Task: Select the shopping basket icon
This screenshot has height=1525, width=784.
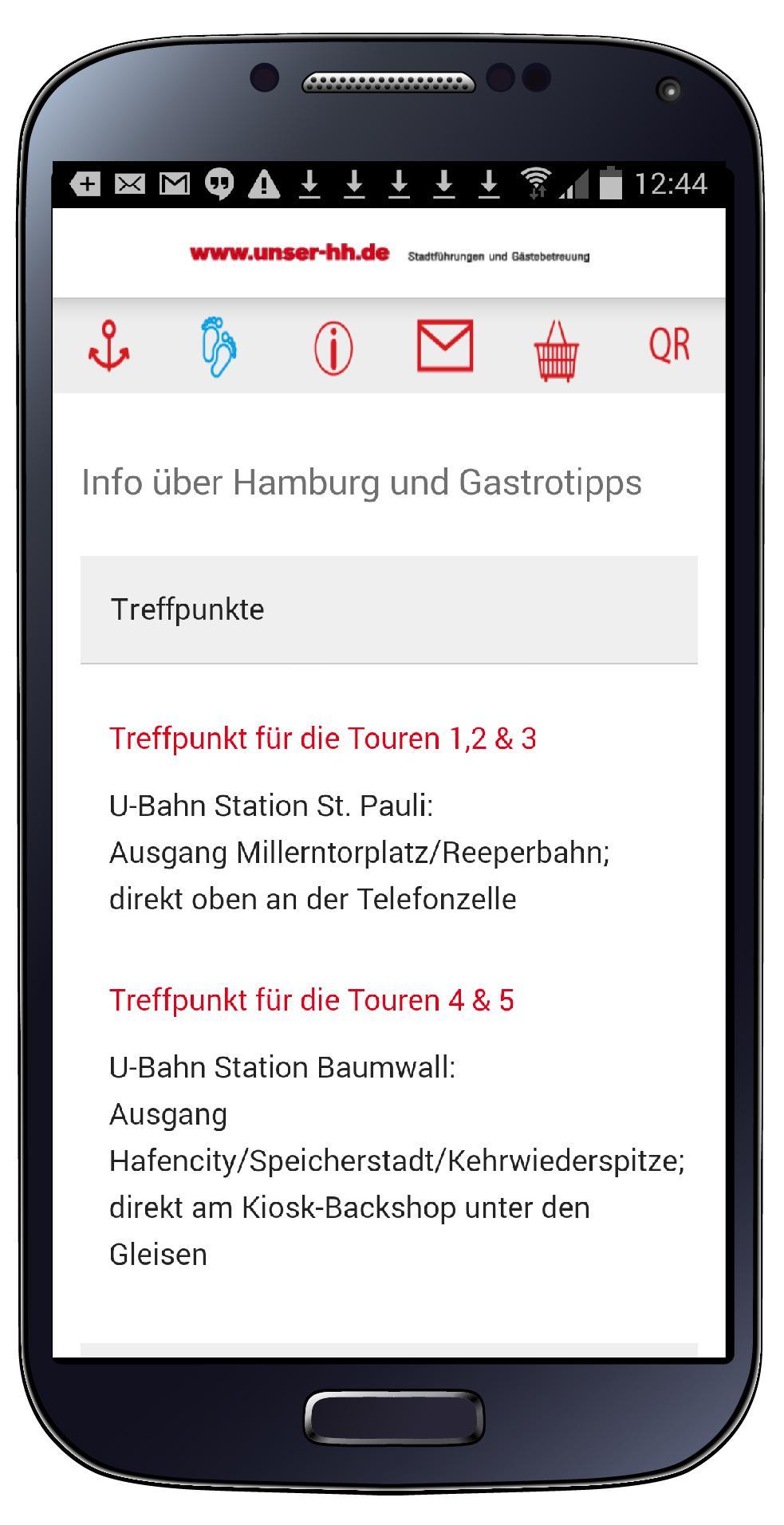Action: (x=558, y=349)
